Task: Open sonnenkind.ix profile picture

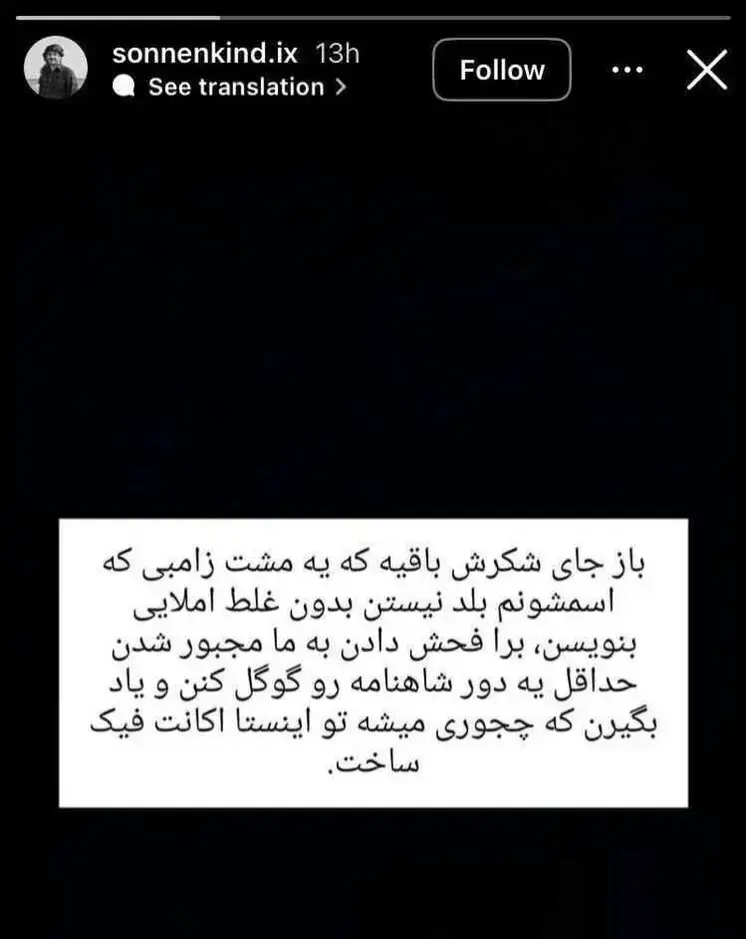Action: tap(55, 69)
